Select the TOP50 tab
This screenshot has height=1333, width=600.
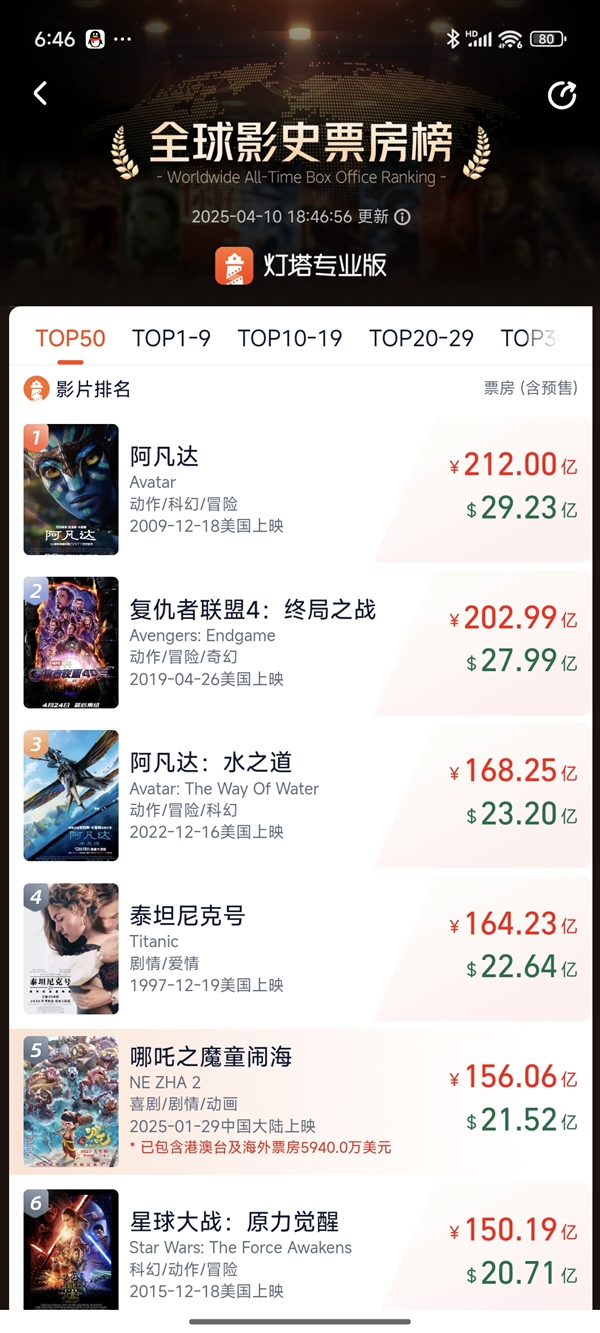[x=70, y=338]
